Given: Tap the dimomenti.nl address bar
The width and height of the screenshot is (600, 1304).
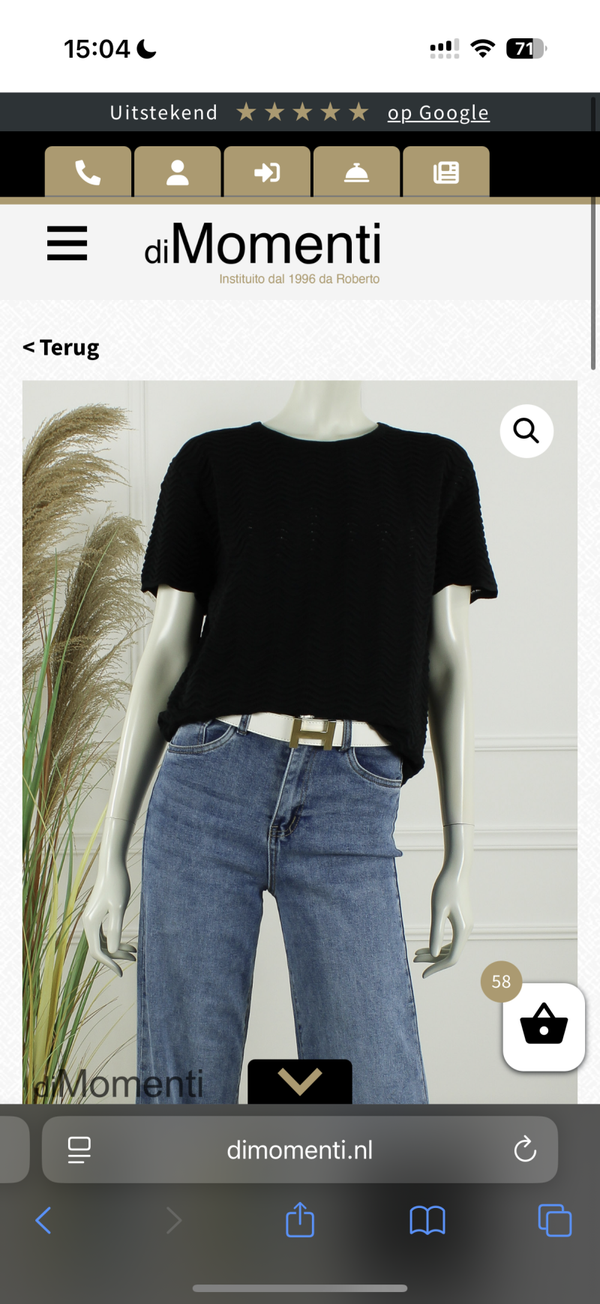Looking at the screenshot, I should (300, 1150).
